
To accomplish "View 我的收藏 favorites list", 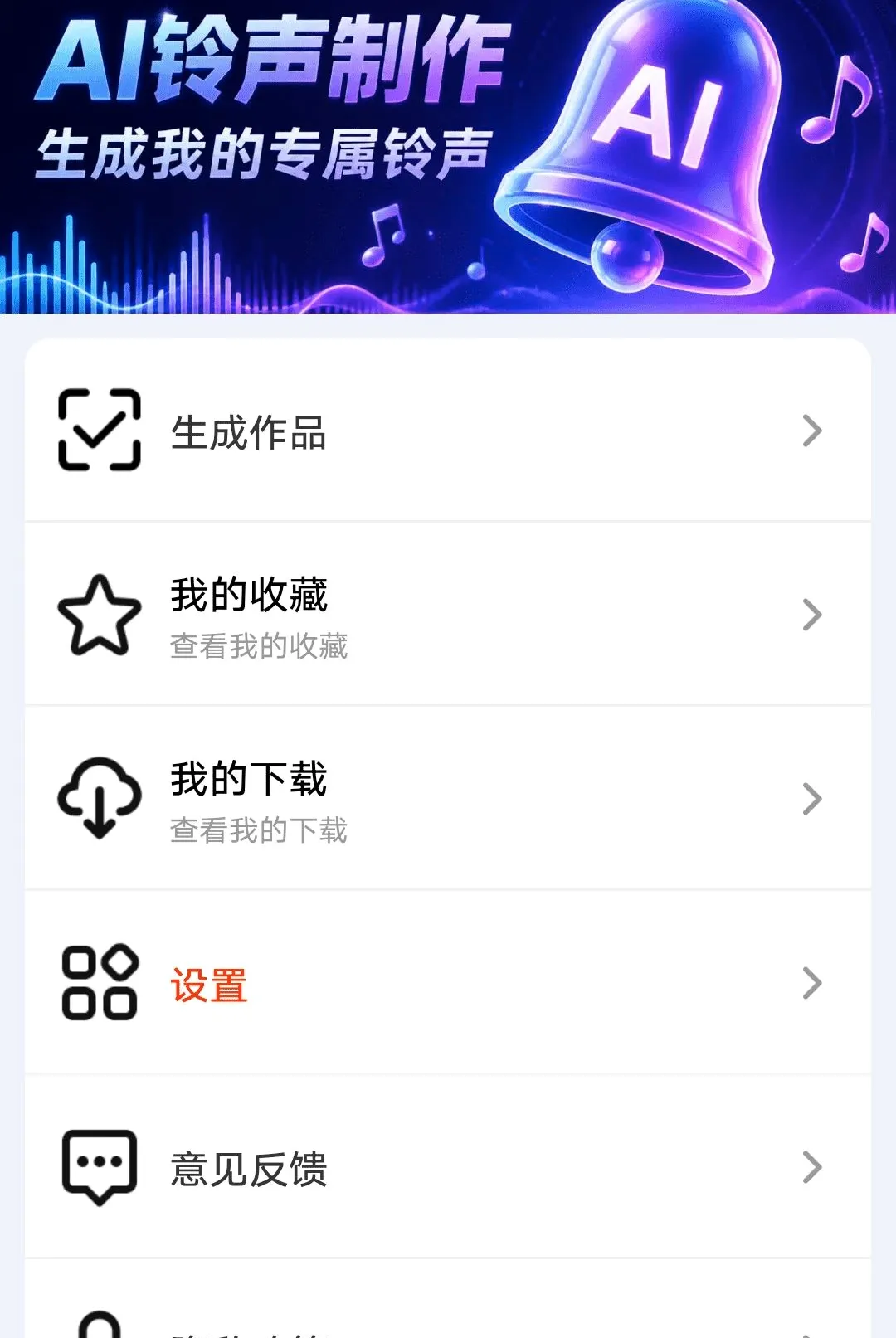I will coord(448,615).
